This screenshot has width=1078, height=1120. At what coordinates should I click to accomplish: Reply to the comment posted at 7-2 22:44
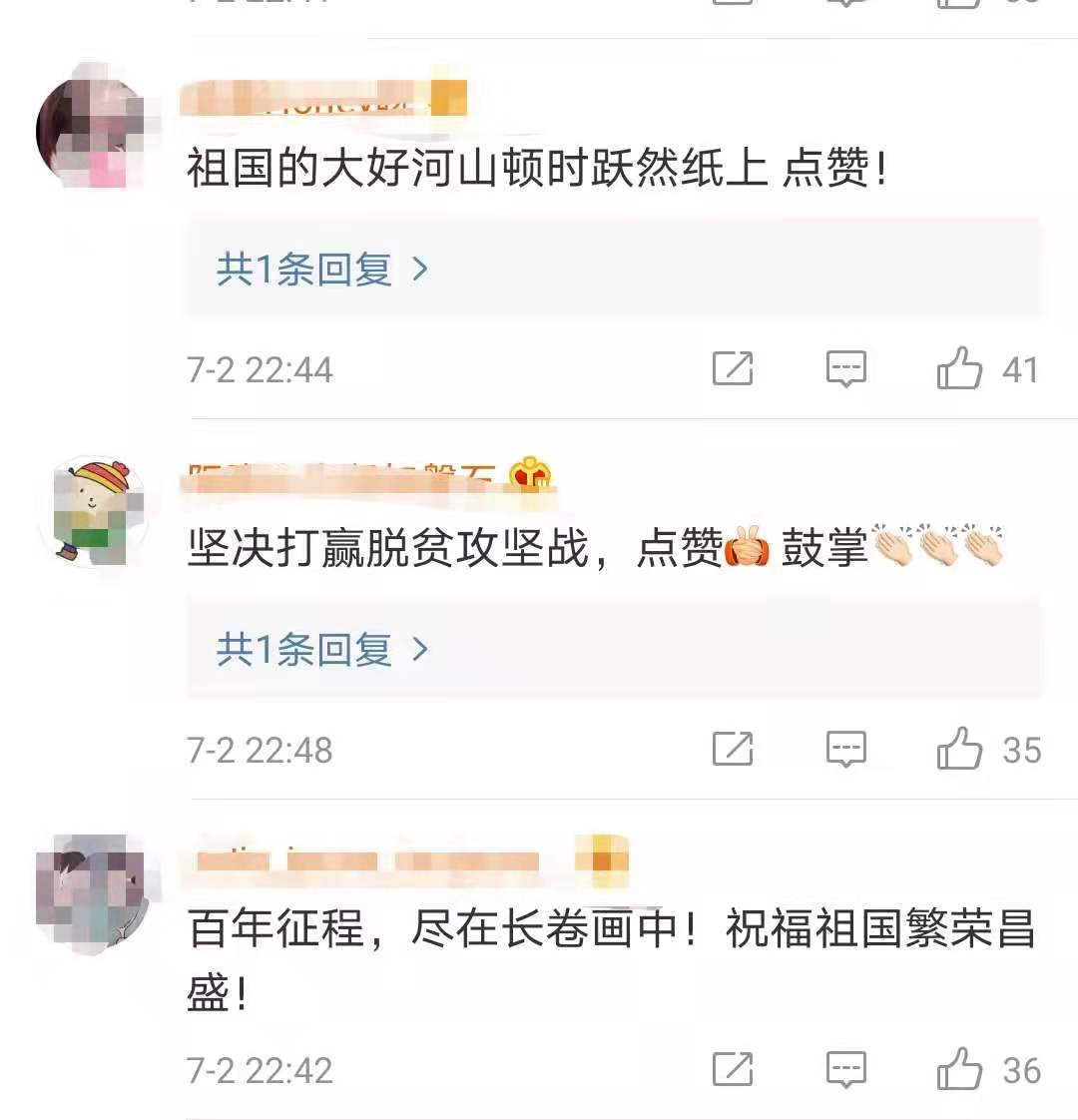click(x=845, y=369)
